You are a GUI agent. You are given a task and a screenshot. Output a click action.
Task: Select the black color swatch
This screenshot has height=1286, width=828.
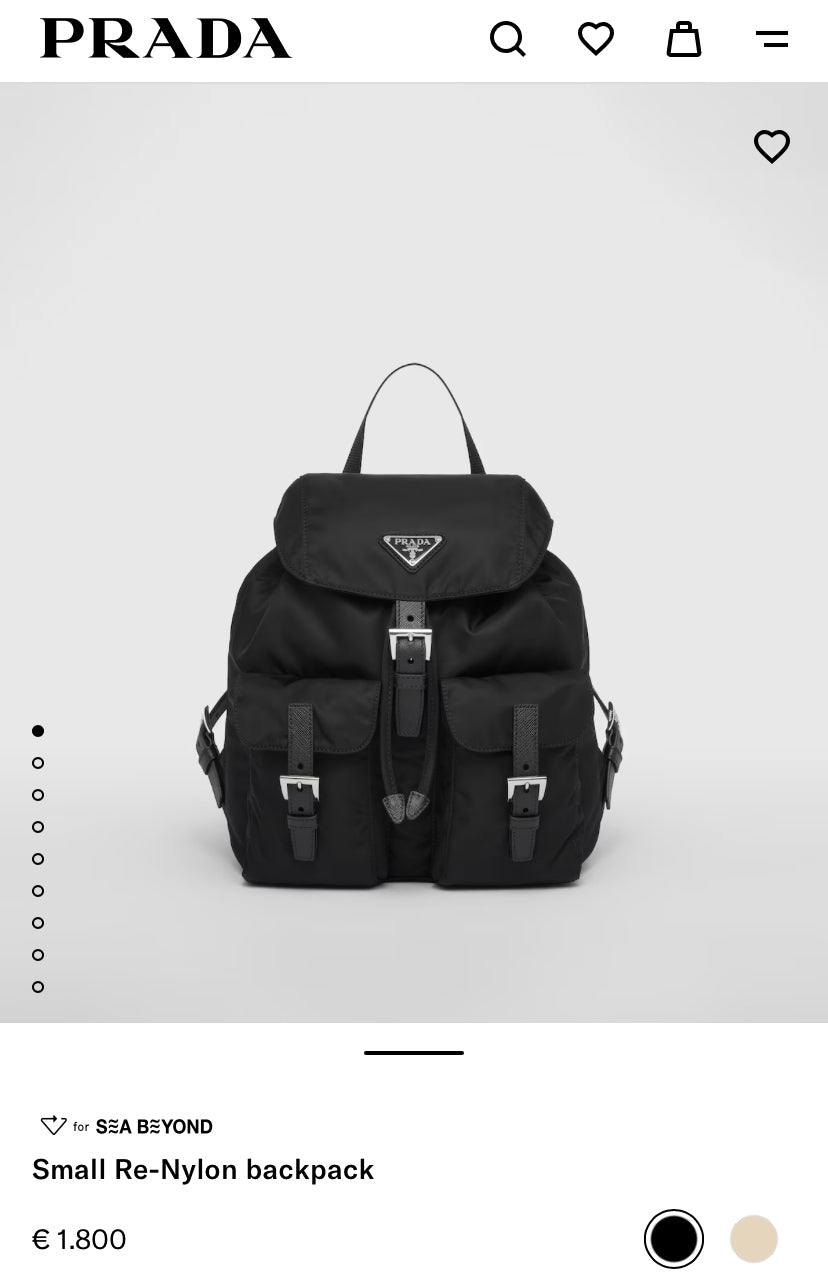point(674,1240)
